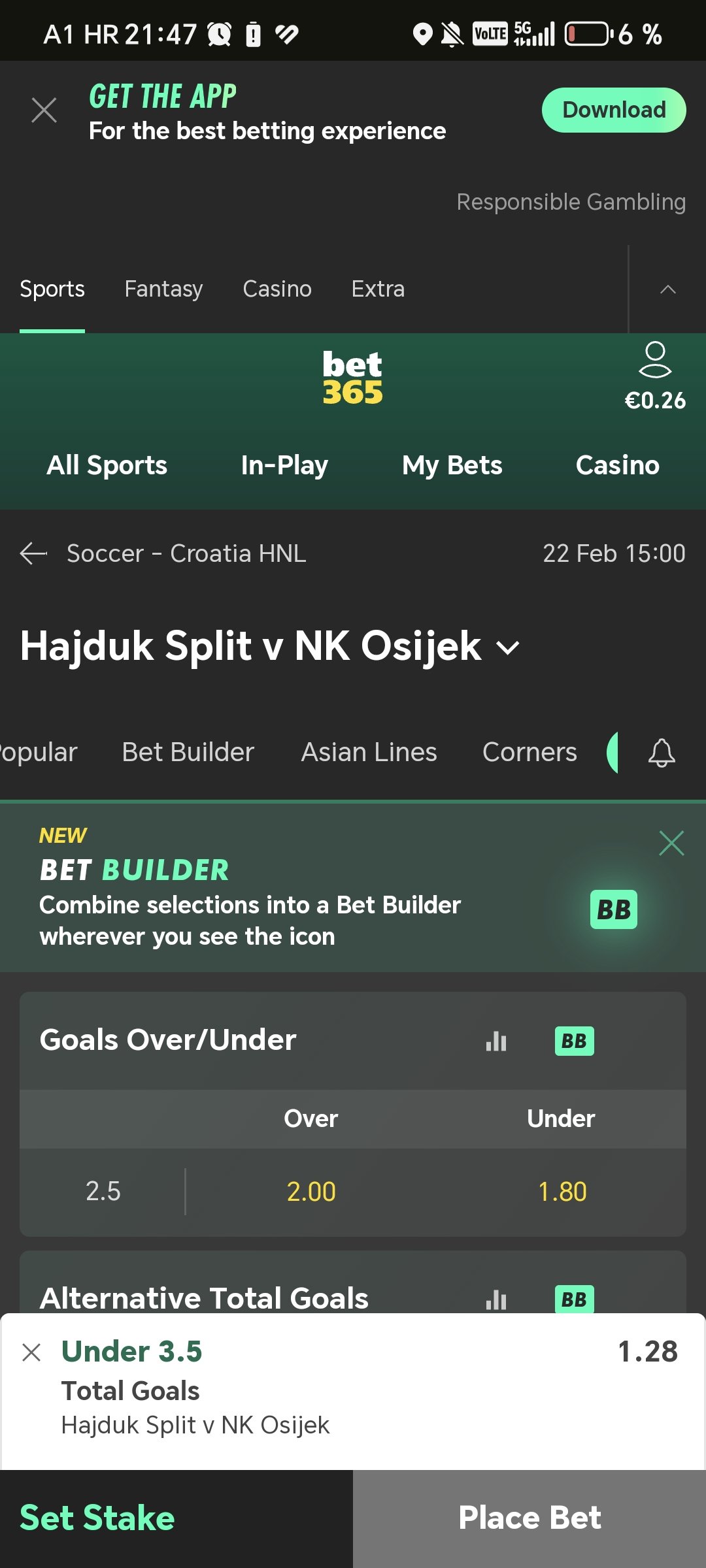Select Over 2.5 goals at 2.00
Image resolution: width=706 pixels, height=1568 pixels.
click(x=311, y=1192)
